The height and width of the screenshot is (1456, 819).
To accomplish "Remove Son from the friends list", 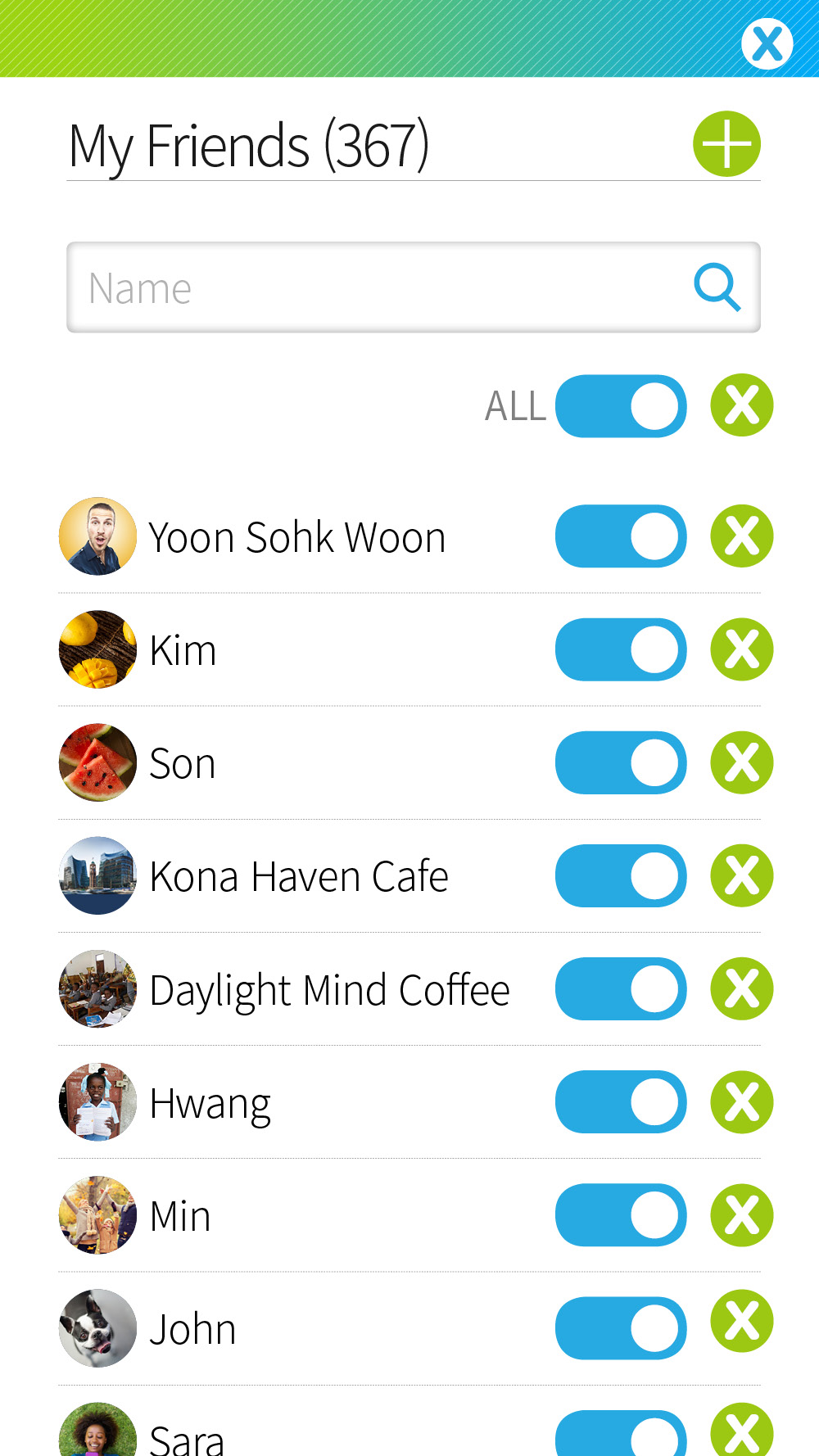I will 742,762.
